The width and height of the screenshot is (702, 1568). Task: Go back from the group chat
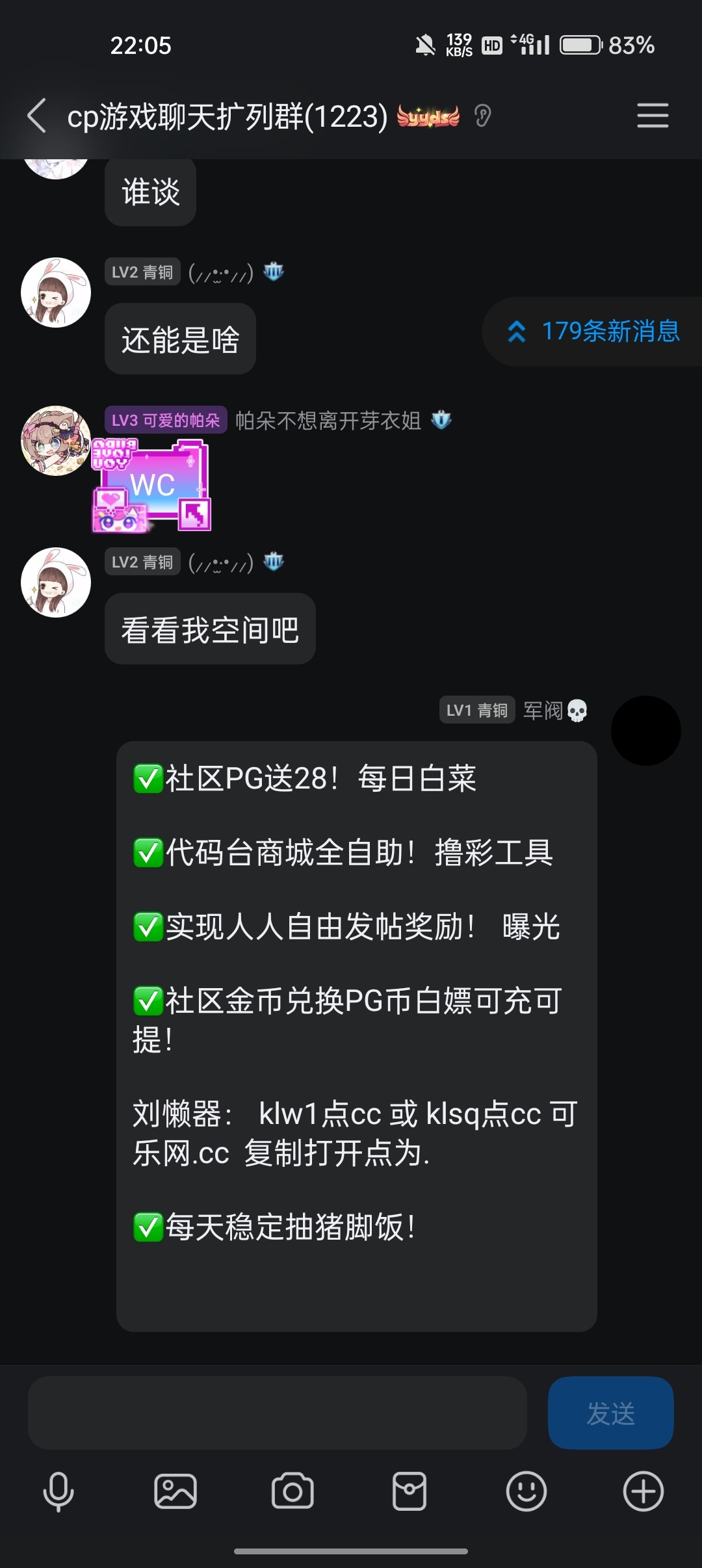[x=37, y=116]
